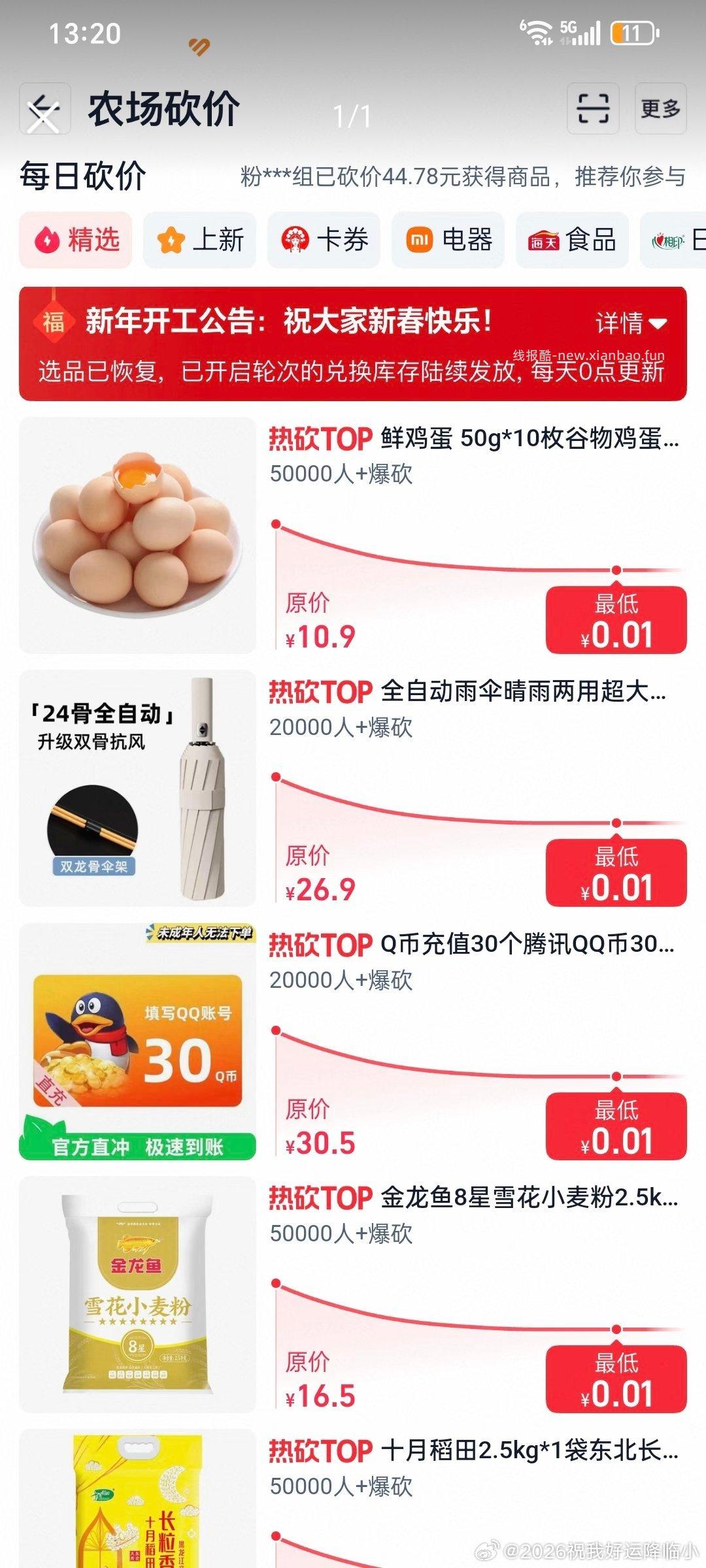
Task: Open the QR scan icon
Action: point(594,109)
